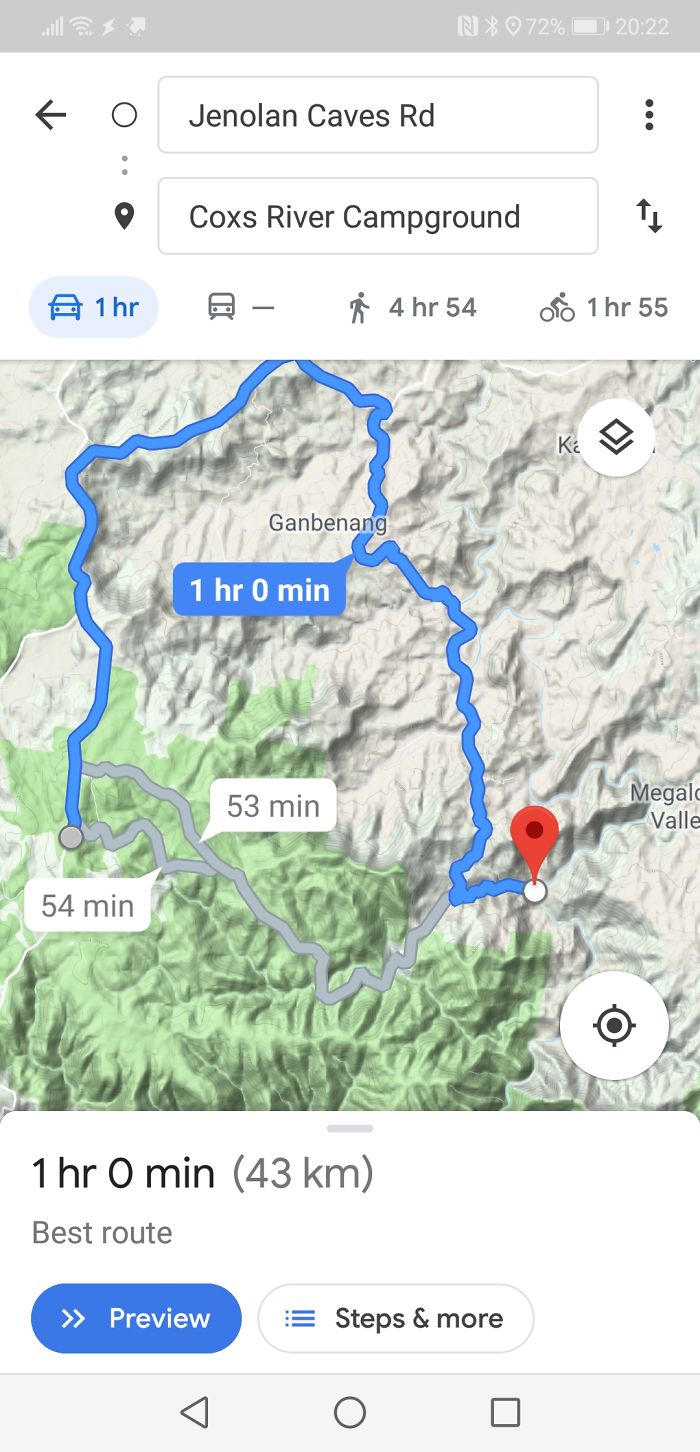Open the three-dot overflow menu

(649, 115)
